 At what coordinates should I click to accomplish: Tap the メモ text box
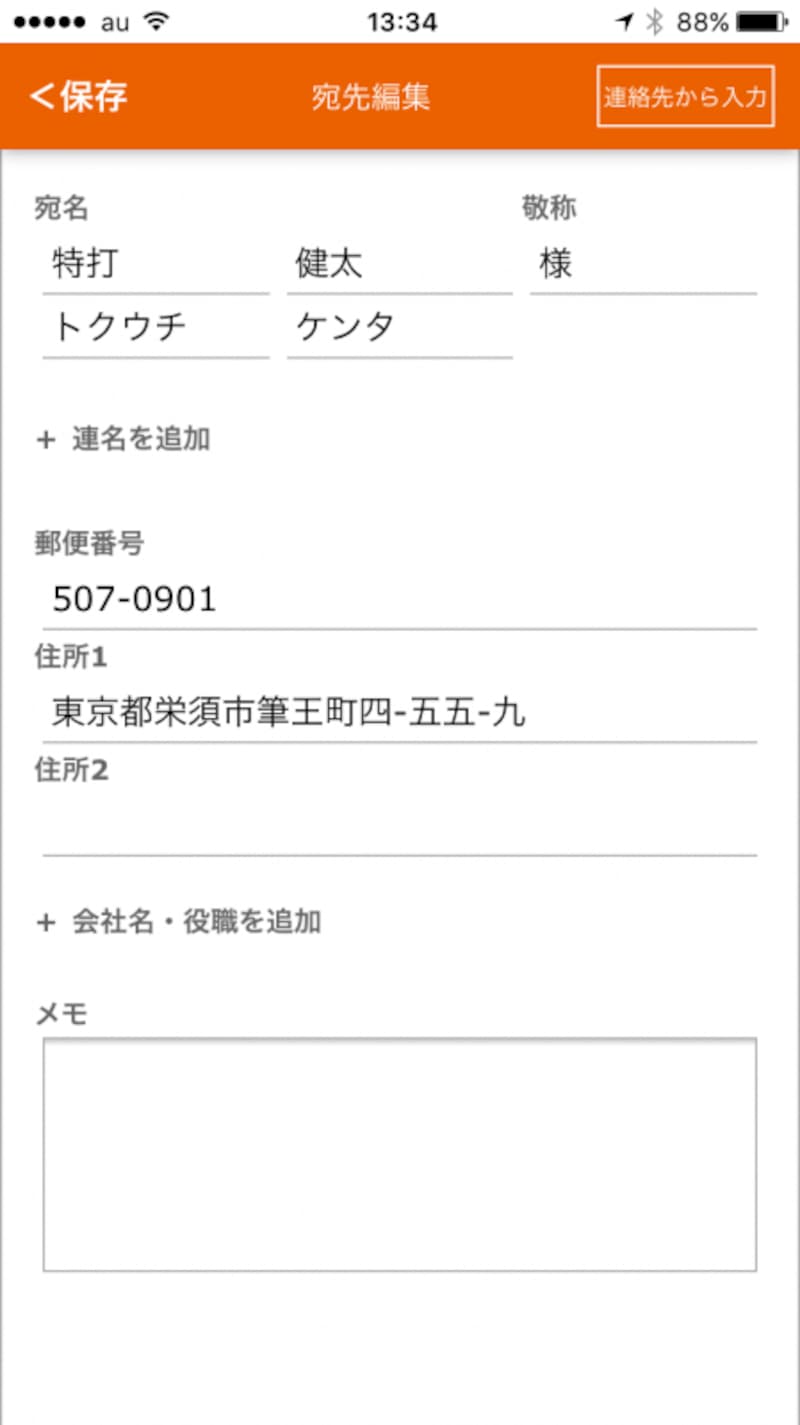(x=399, y=1155)
